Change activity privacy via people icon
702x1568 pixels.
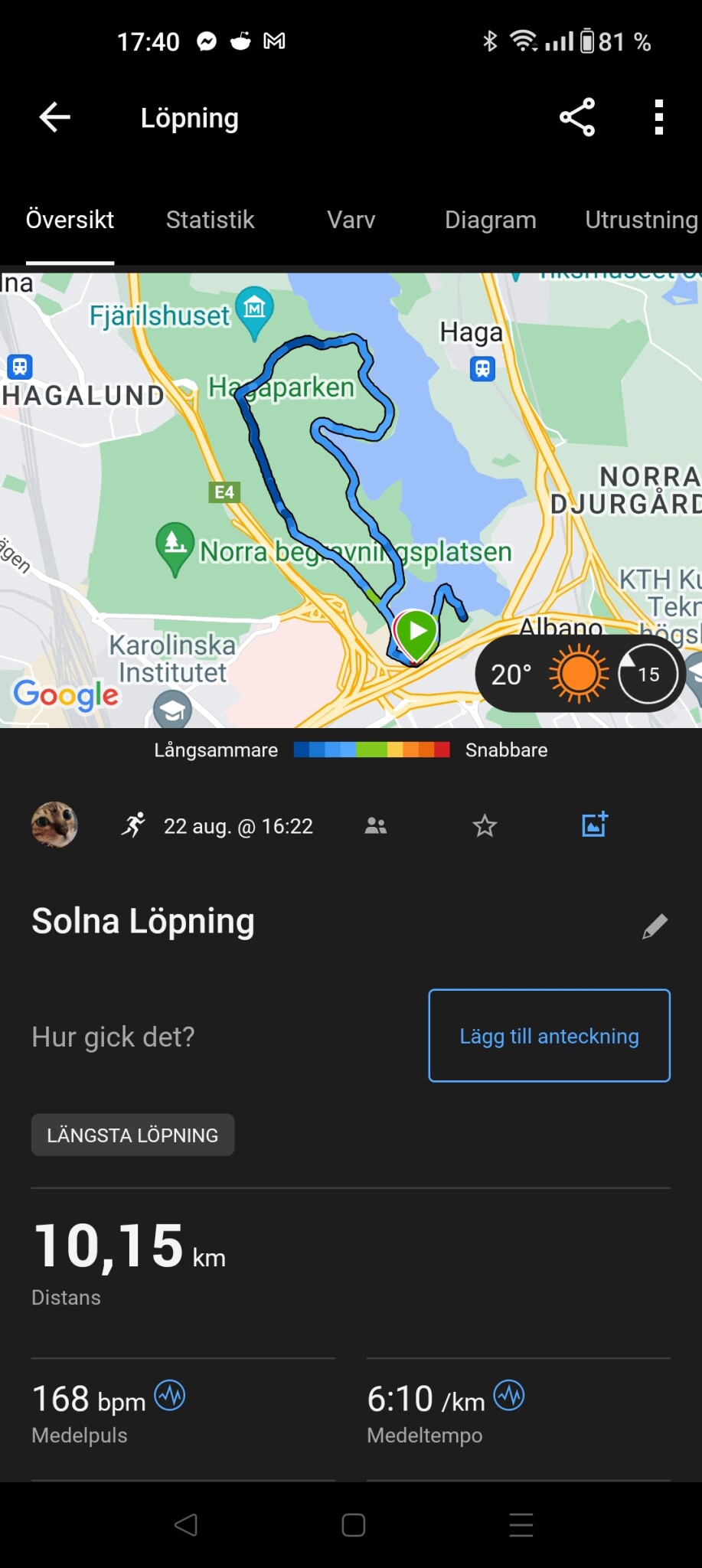click(375, 825)
